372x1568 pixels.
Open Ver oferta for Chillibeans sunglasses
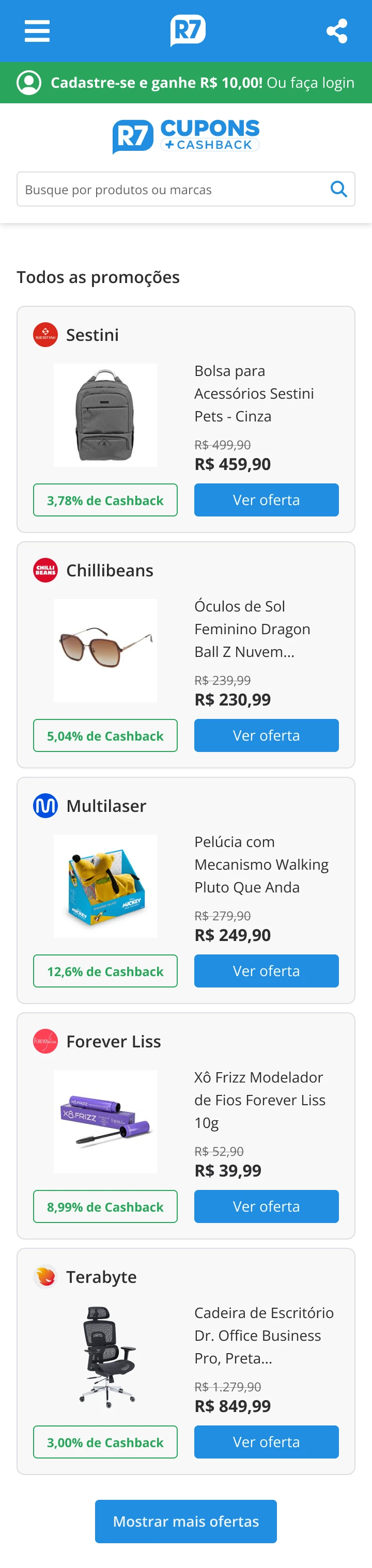click(266, 735)
